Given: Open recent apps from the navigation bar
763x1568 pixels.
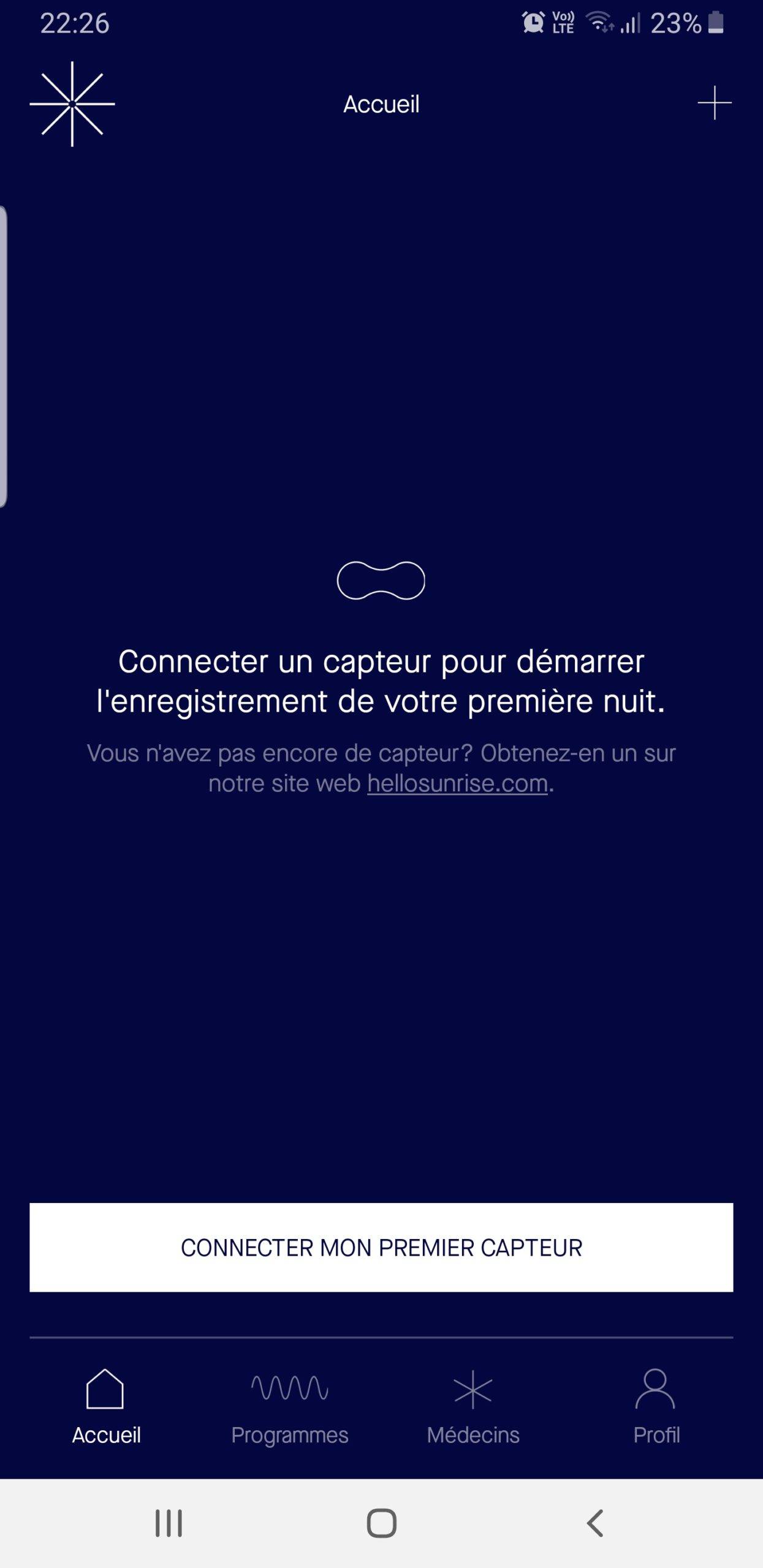Looking at the screenshot, I should 169,1523.
